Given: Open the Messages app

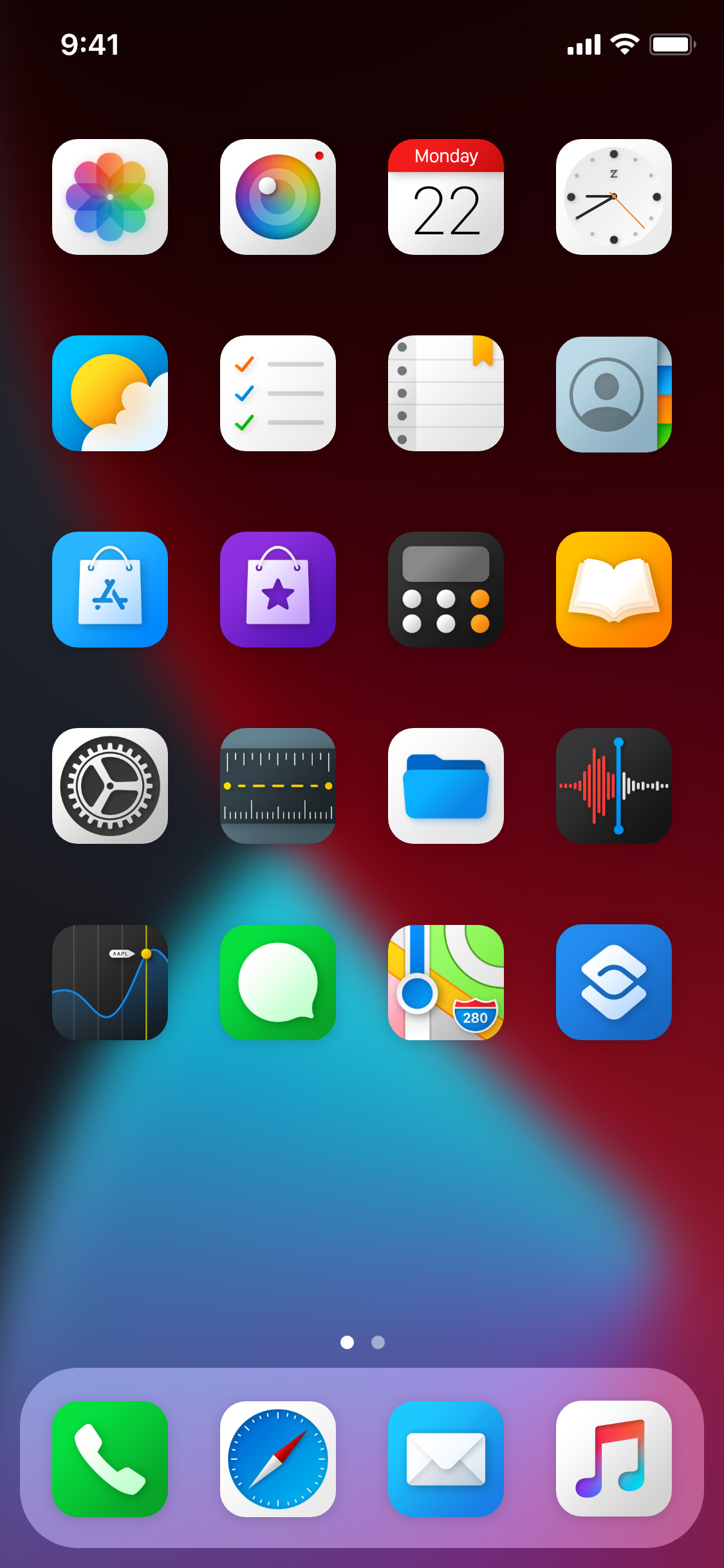Looking at the screenshot, I should click(278, 982).
